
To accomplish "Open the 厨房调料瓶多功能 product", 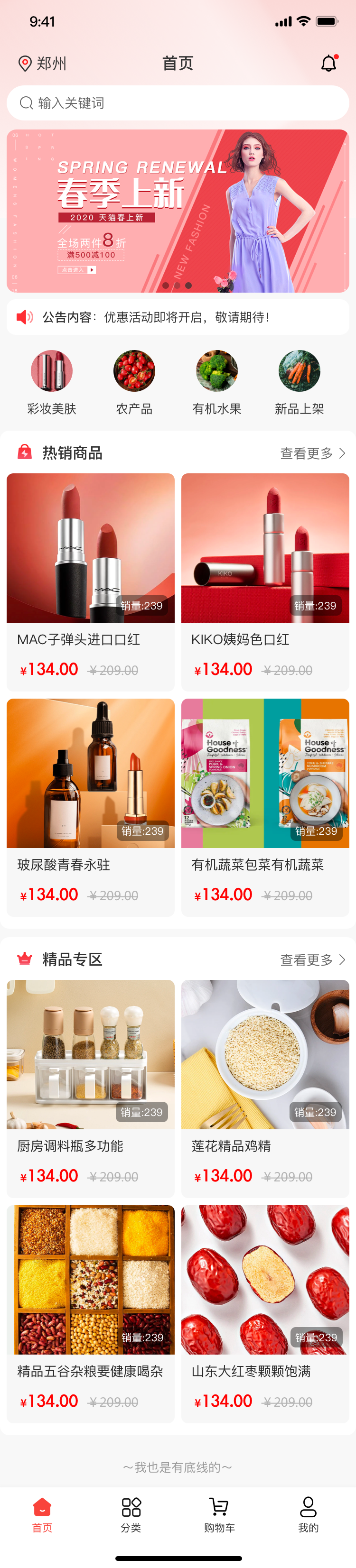I will click(x=90, y=1088).
